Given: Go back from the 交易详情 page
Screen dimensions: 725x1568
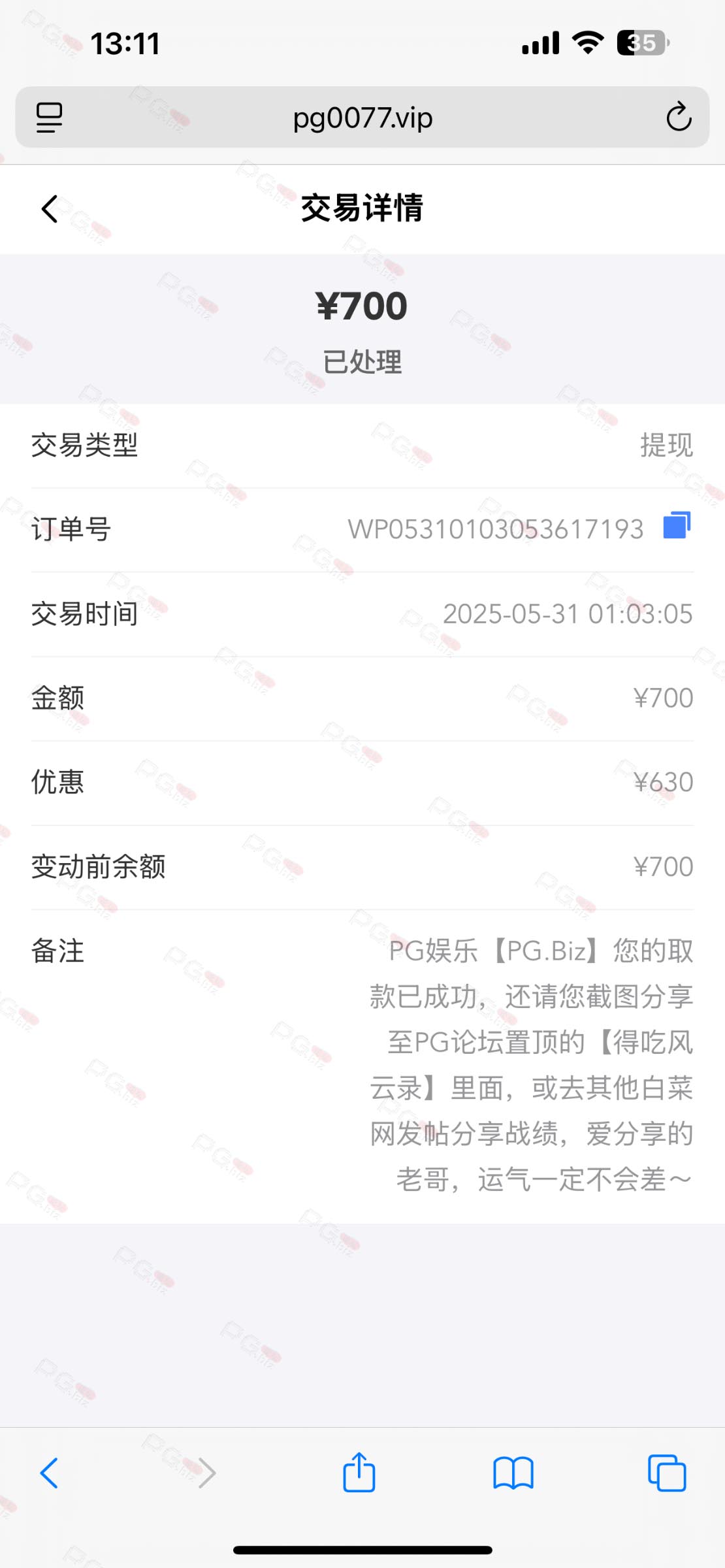Looking at the screenshot, I should pyautogui.click(x=50, y=209).
